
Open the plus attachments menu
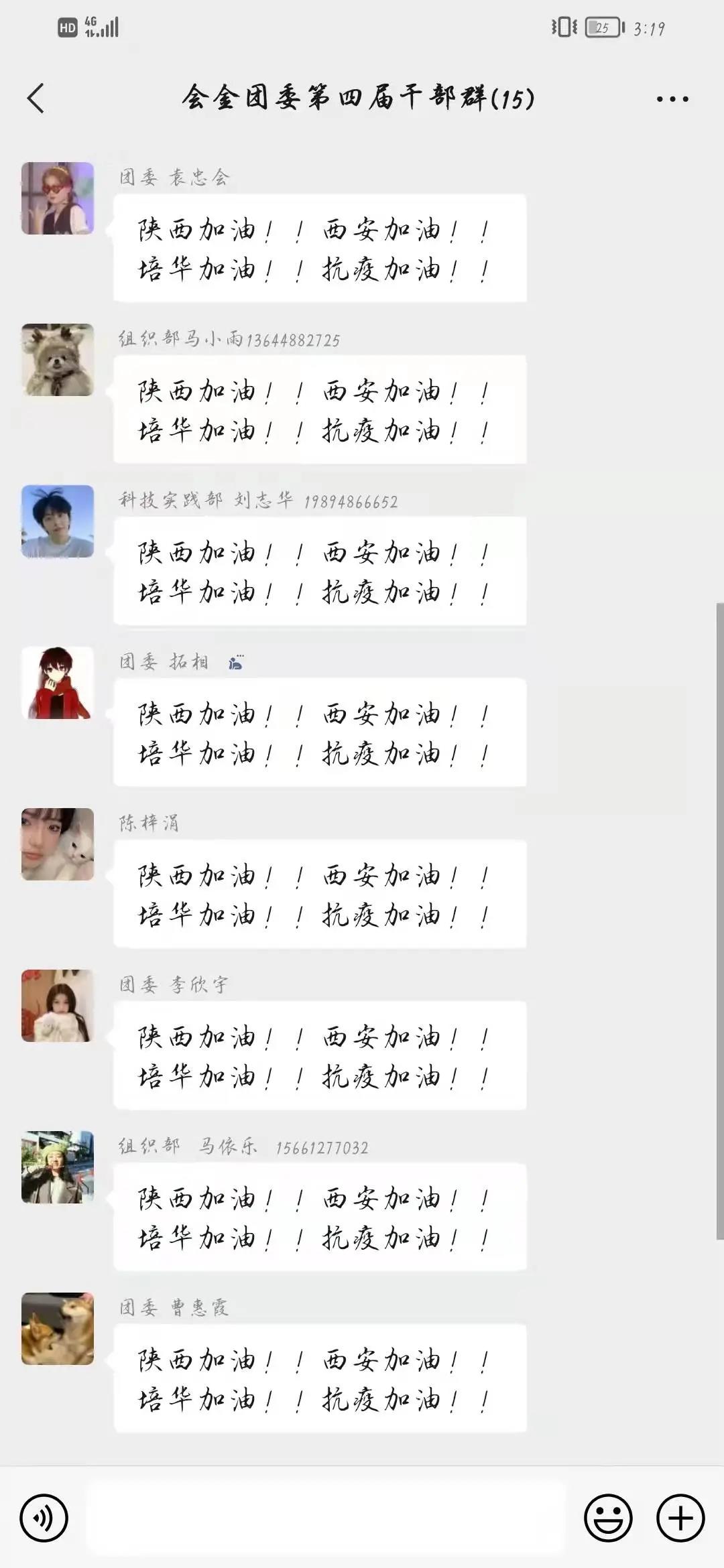680,1518
